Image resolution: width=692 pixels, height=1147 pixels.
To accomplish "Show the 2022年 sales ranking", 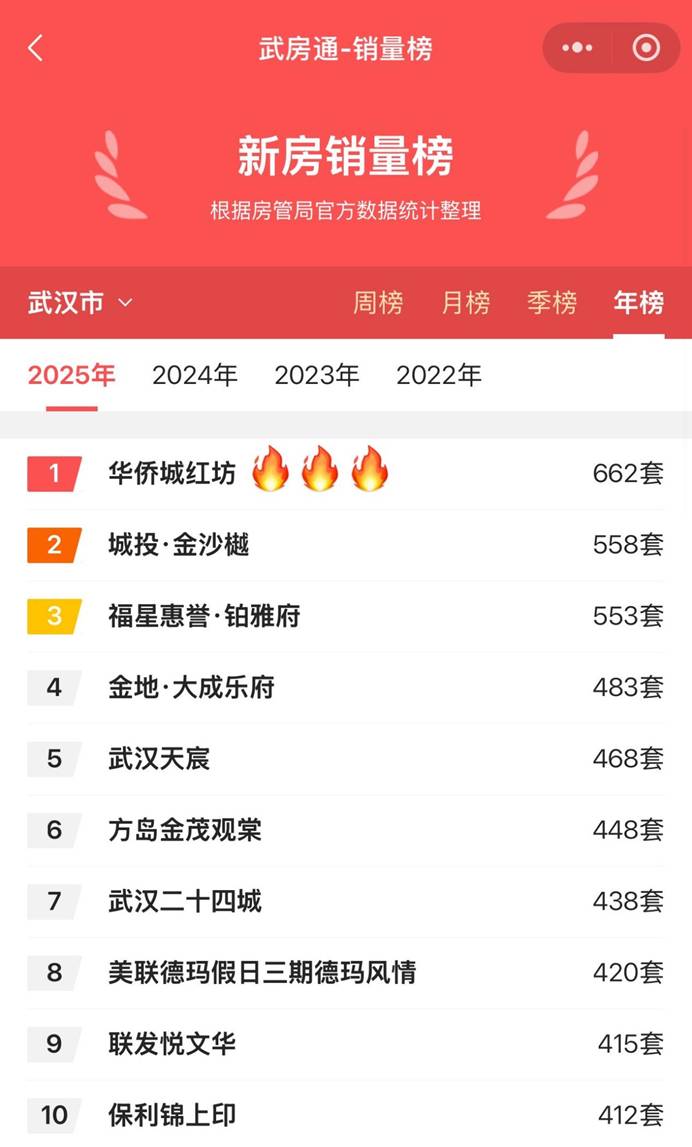I will (439, 376).
